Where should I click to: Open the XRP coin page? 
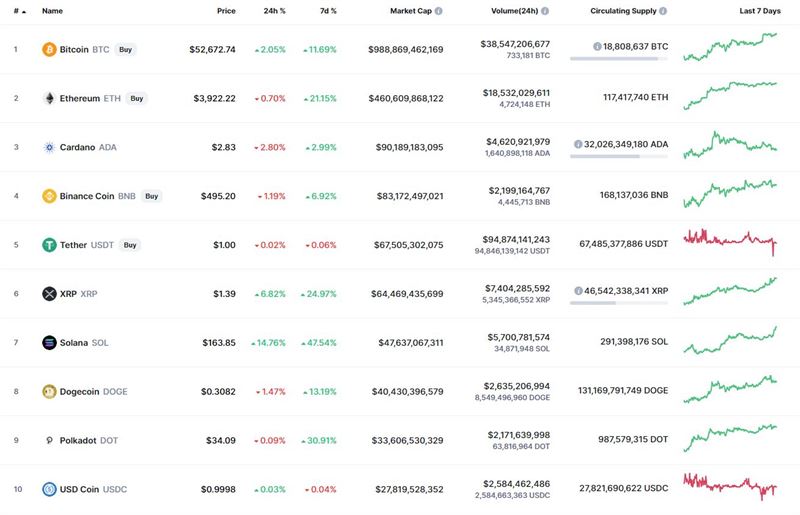coord(70,294)
